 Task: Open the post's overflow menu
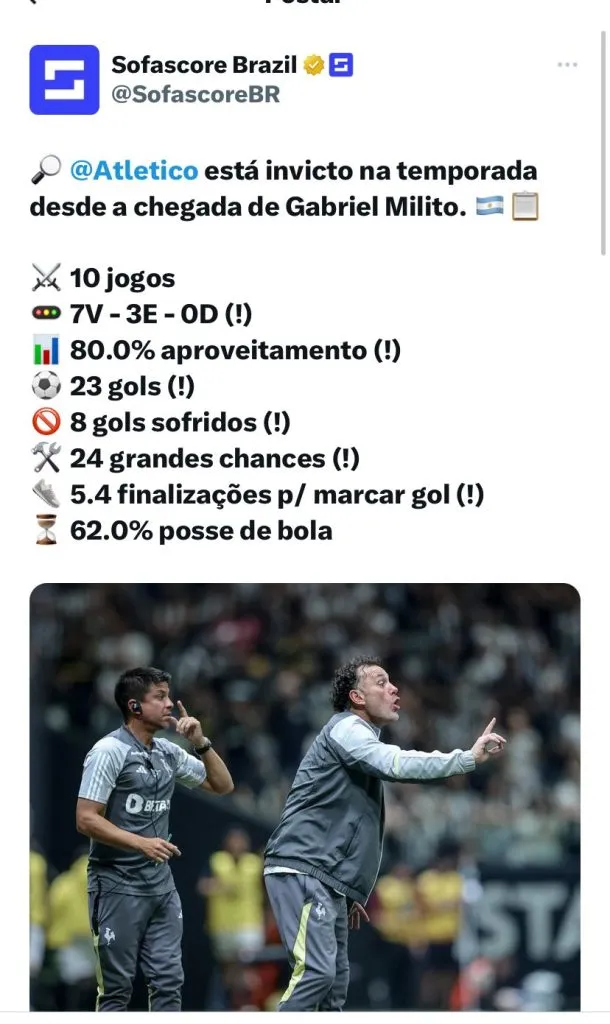pos(567,65)
